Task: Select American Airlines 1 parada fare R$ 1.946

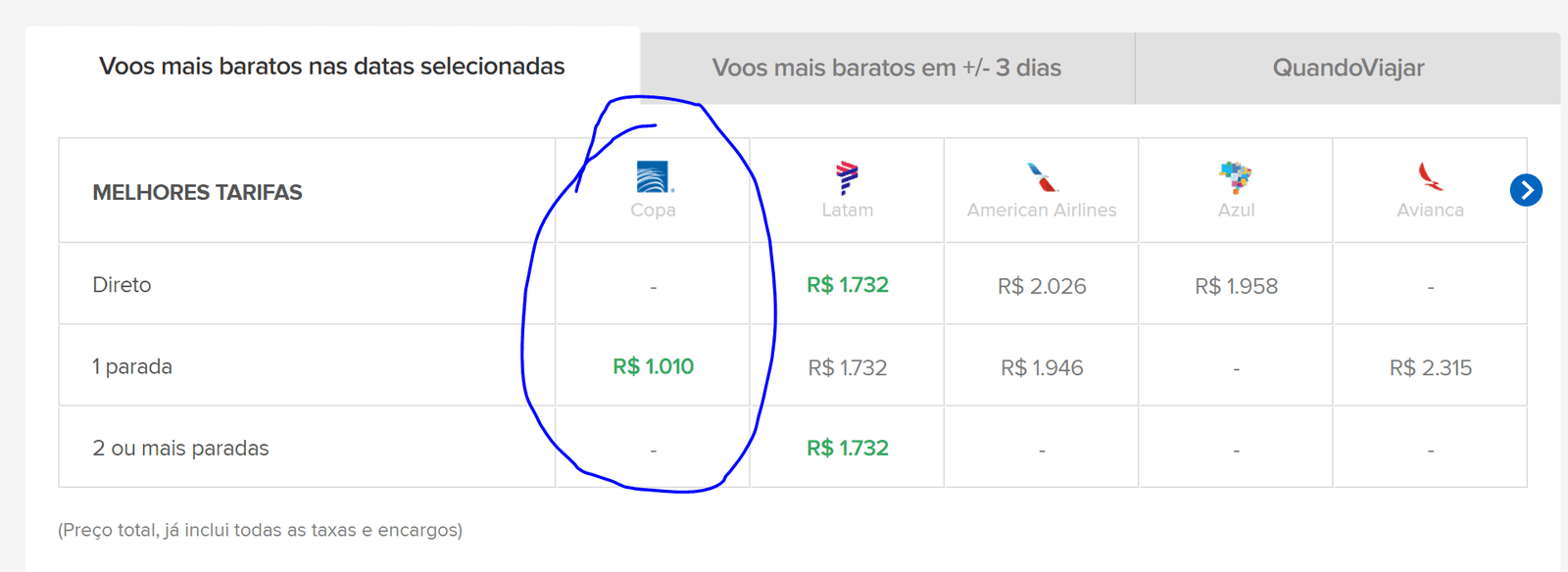Action: pos(1042,367)
